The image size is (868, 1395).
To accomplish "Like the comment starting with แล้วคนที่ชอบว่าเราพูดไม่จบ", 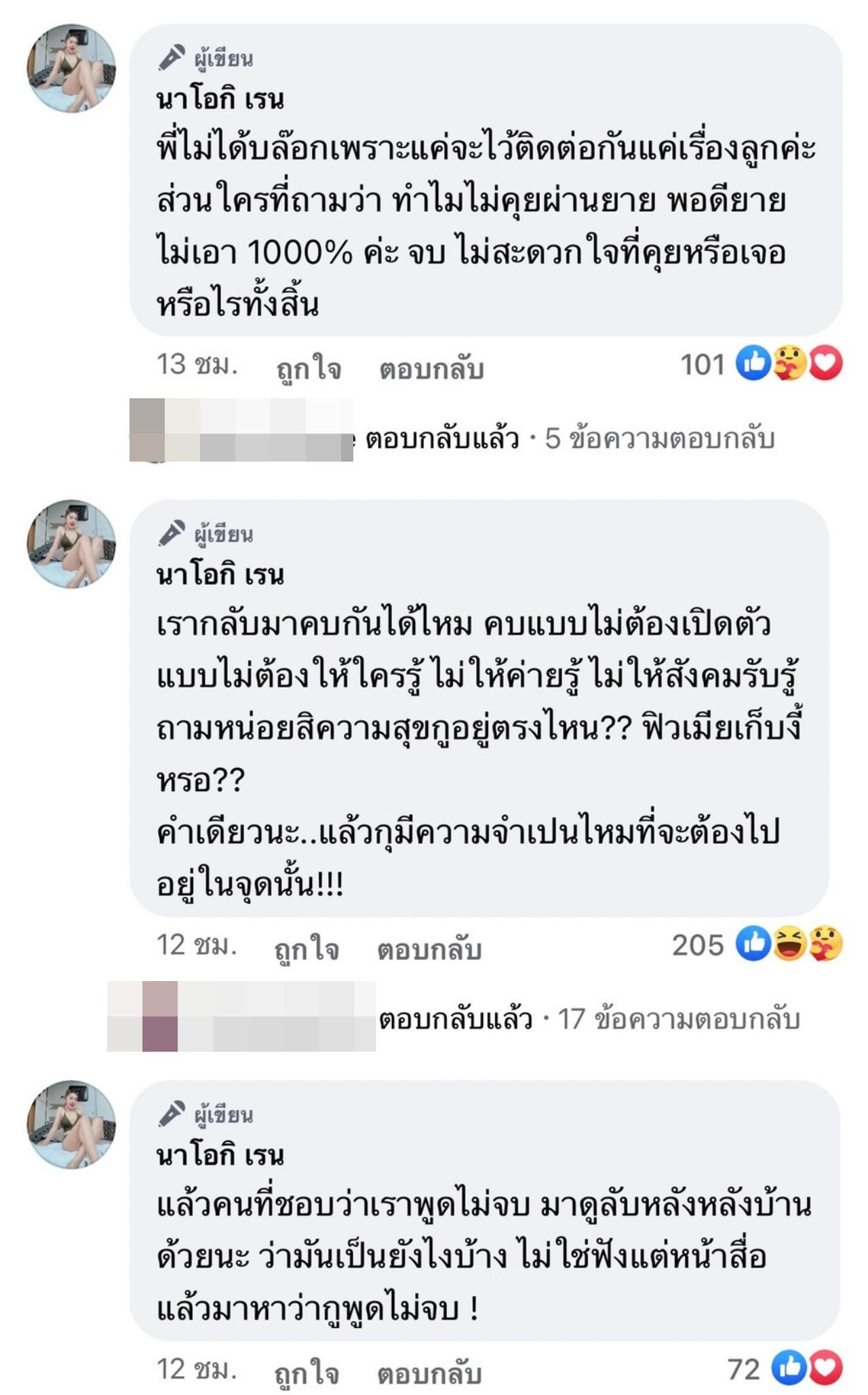I will (307, 1373).
